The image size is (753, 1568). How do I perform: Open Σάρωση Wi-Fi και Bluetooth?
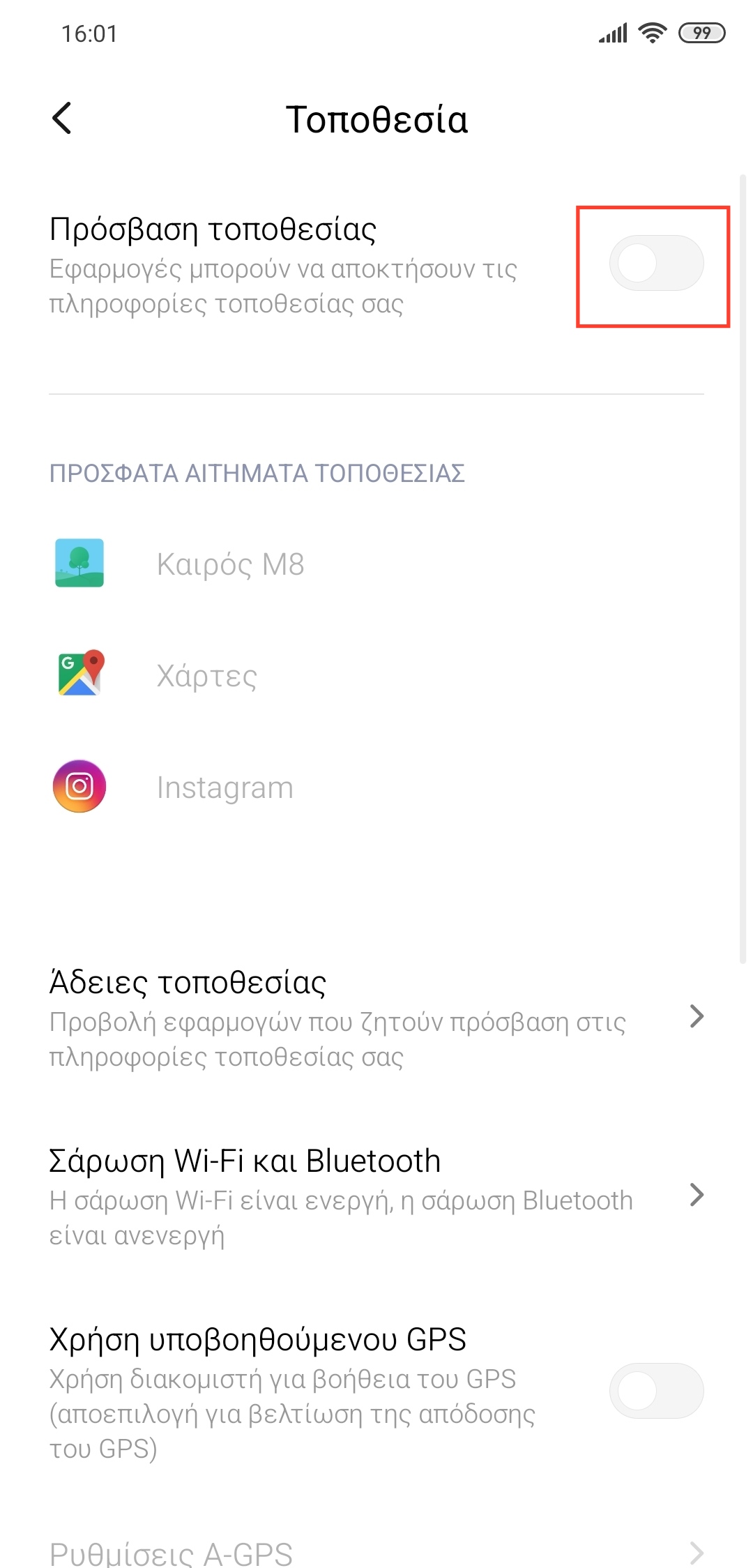click(376, 1196)
